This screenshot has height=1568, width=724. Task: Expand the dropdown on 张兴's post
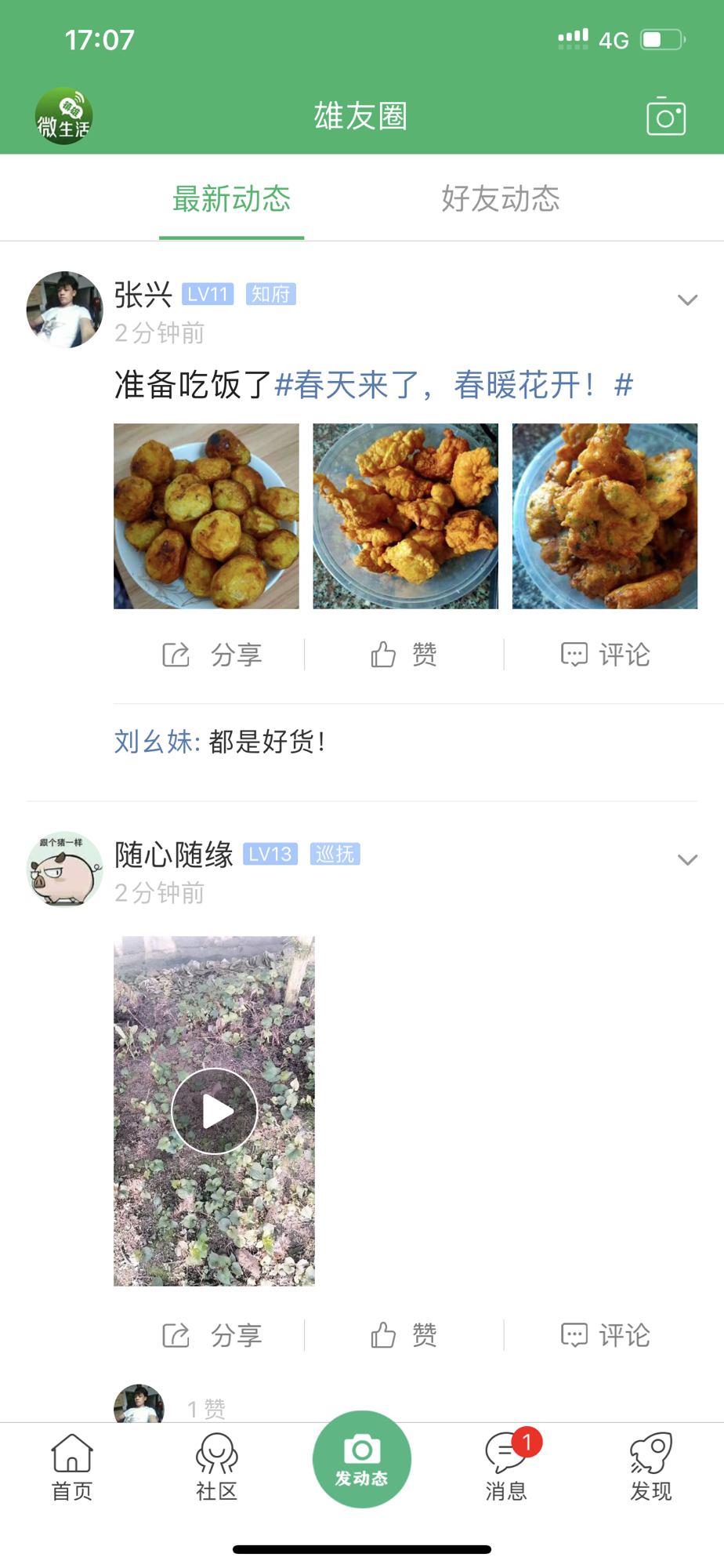tap(687, 300)
